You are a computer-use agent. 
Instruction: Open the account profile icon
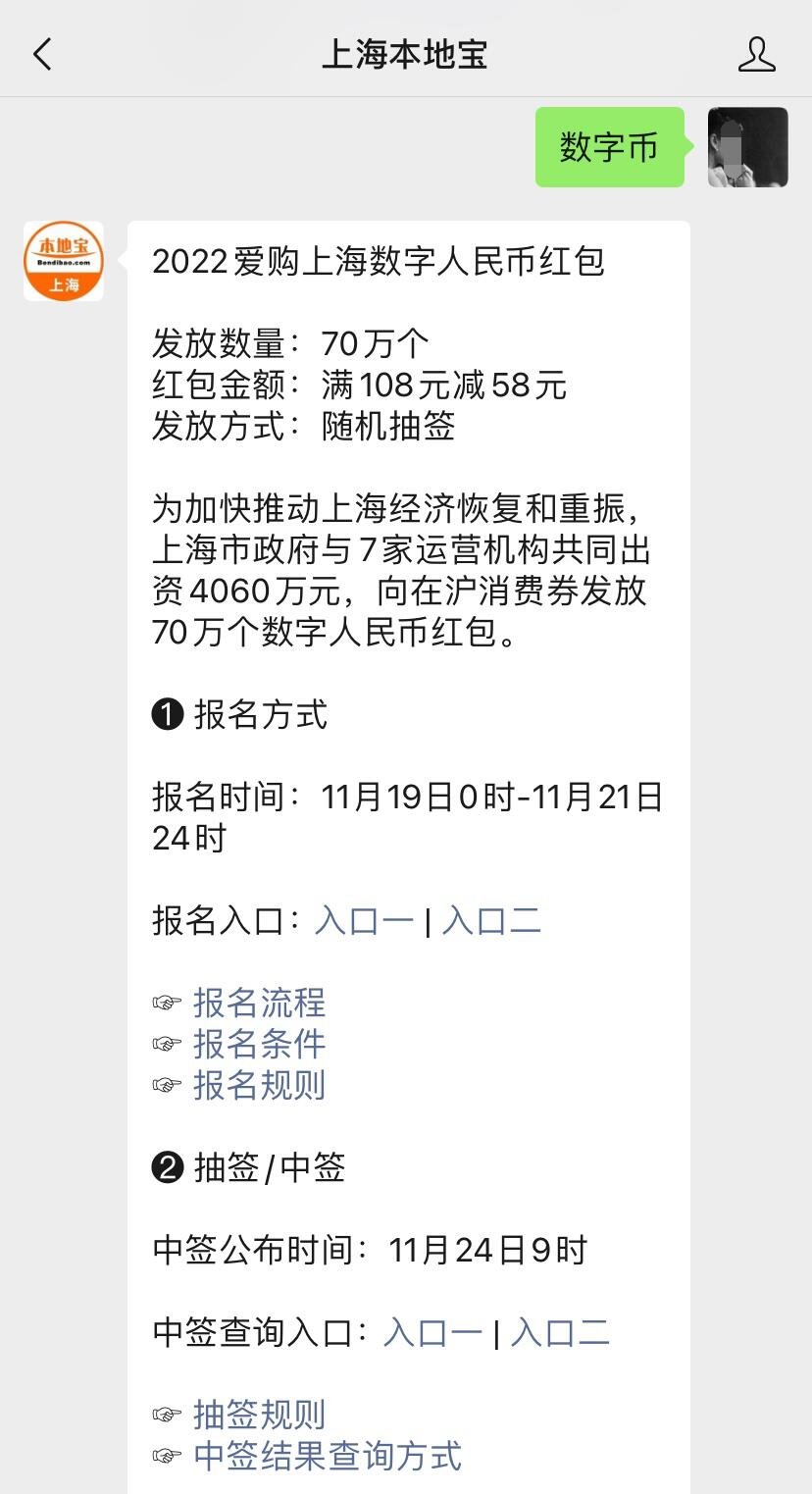[x=756, y=54]
